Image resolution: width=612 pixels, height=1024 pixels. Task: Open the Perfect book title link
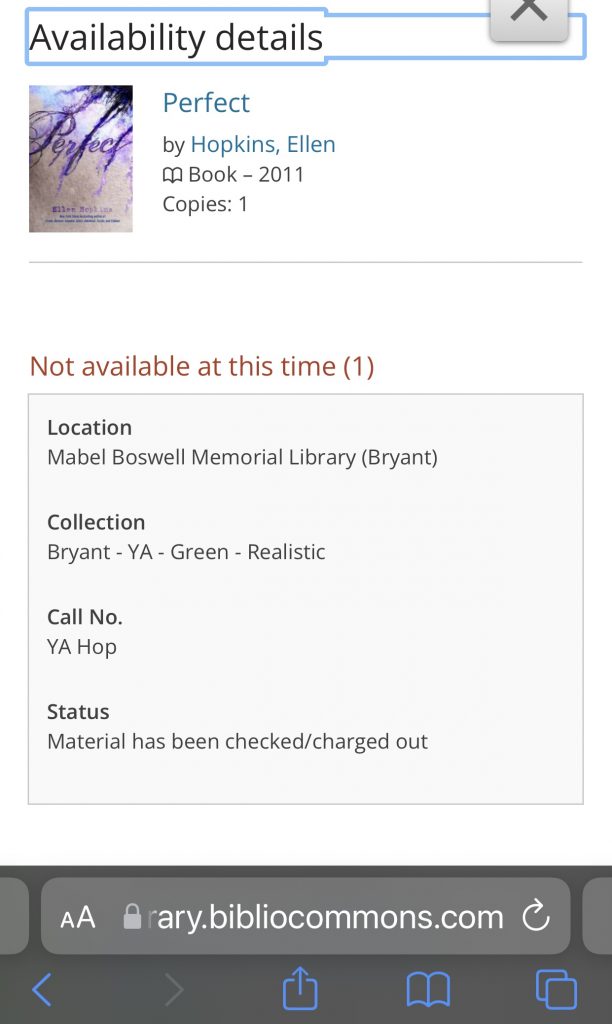[206, 102]
